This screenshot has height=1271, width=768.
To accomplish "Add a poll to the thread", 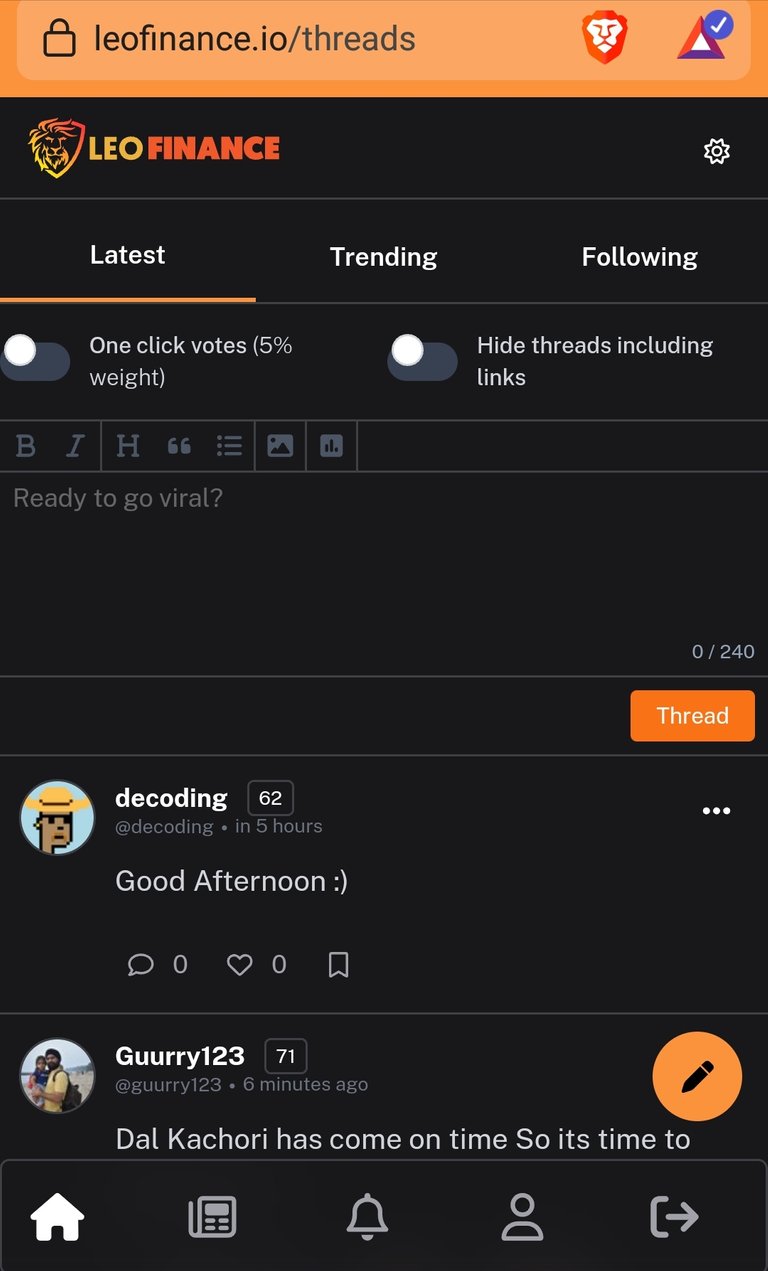I will [x=331, y=446].
